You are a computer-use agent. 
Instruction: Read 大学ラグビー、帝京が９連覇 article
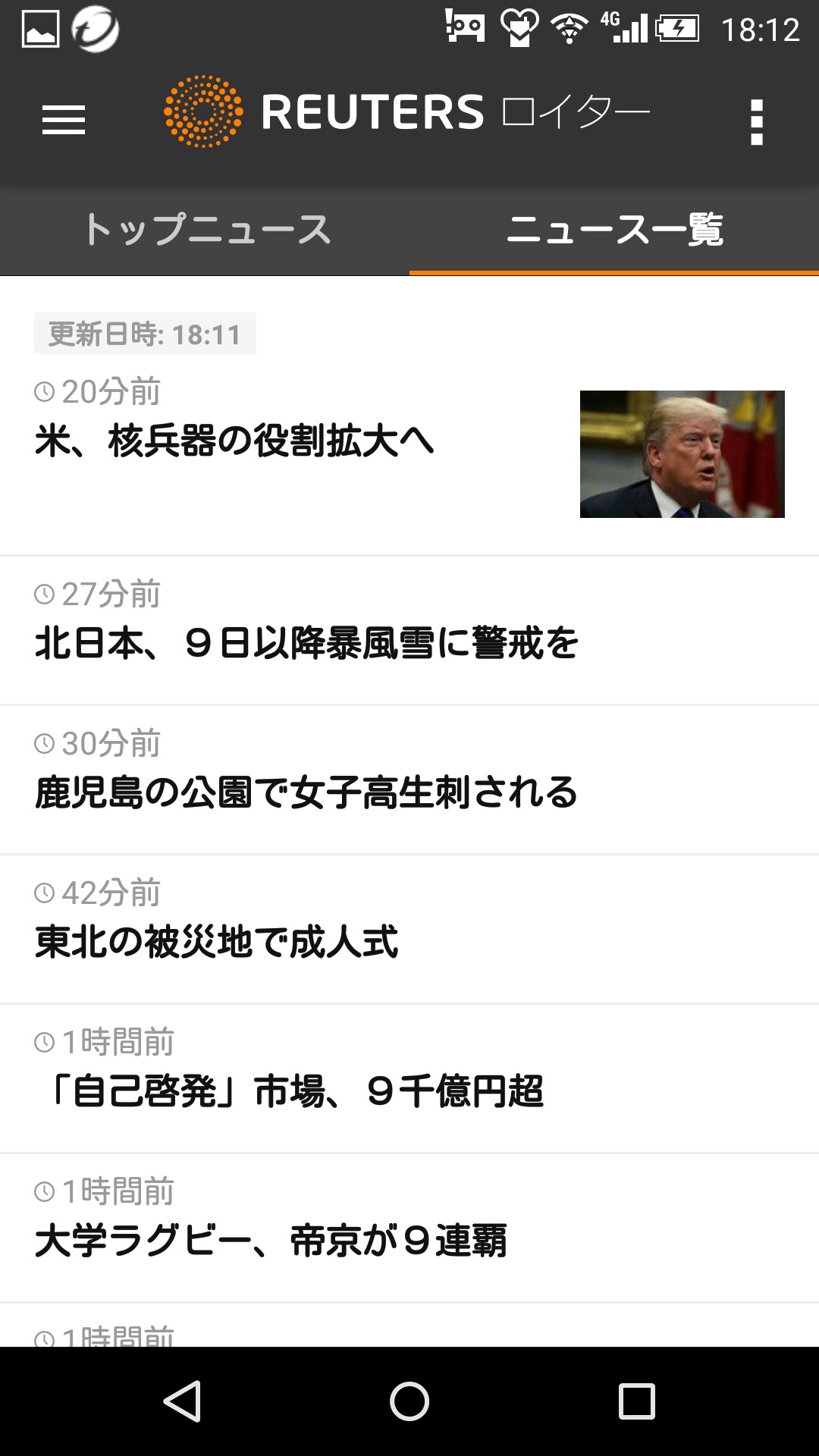click(x=271, y=1241)
